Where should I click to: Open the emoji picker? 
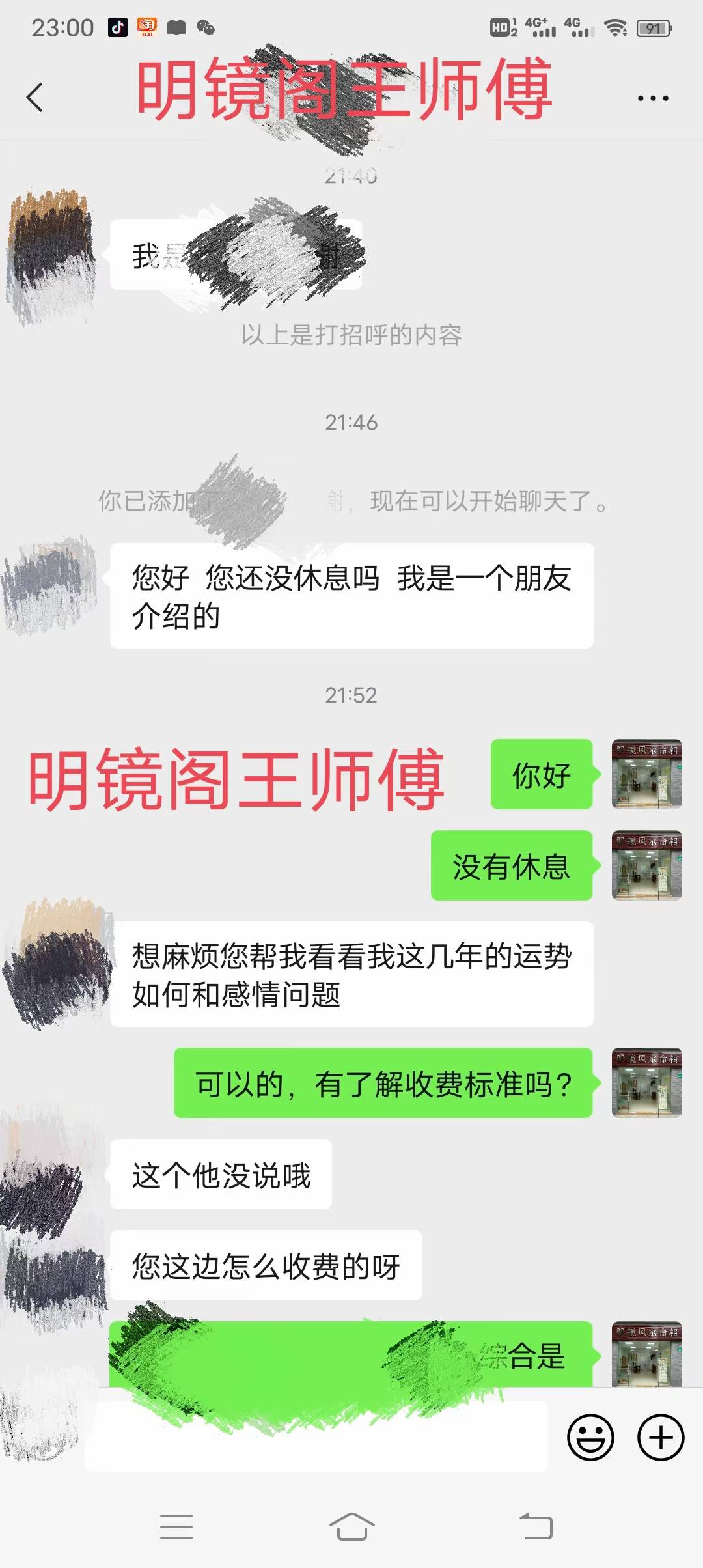pyautogui.click(x=590, y=1437)
